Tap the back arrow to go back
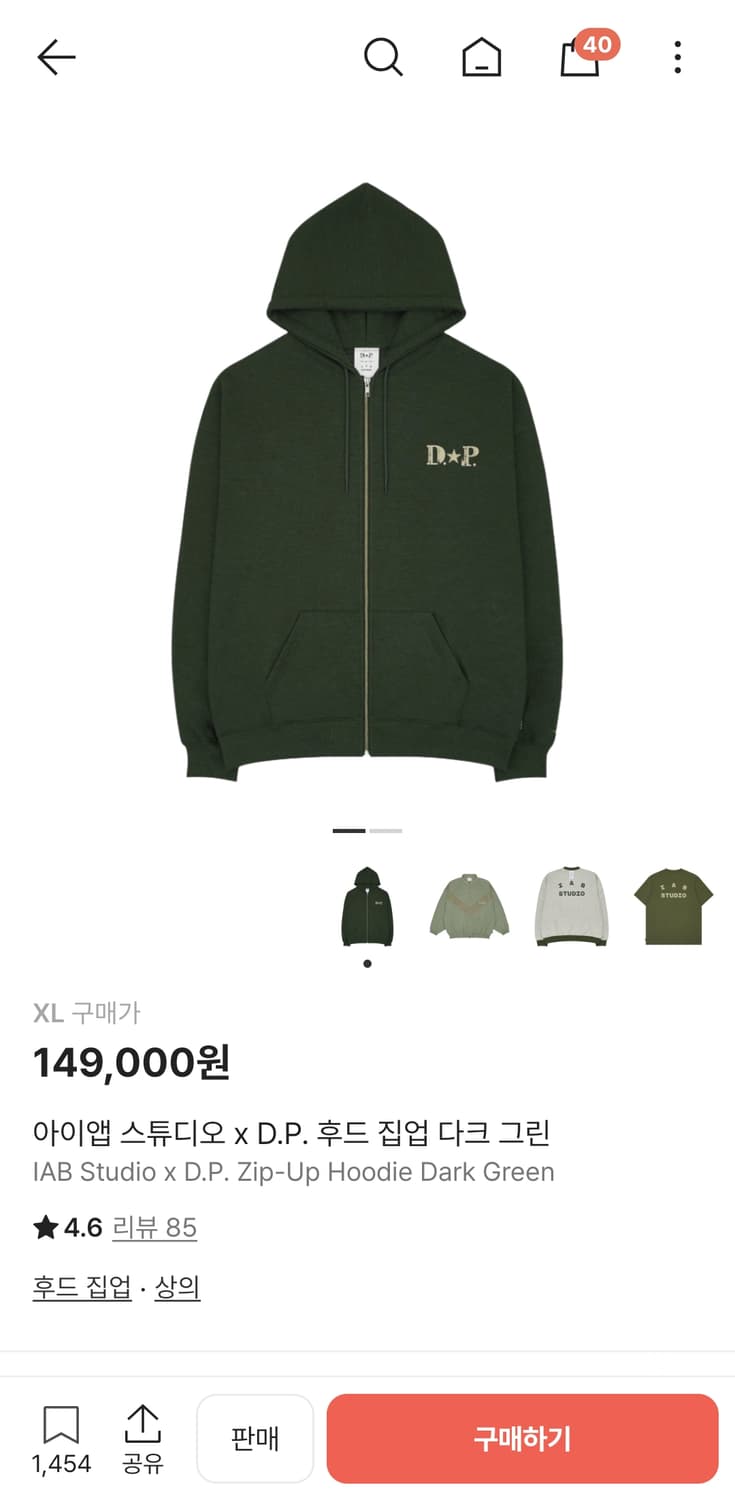The width and height of the screenshot is (735, 1500). (x=57, y=57)
